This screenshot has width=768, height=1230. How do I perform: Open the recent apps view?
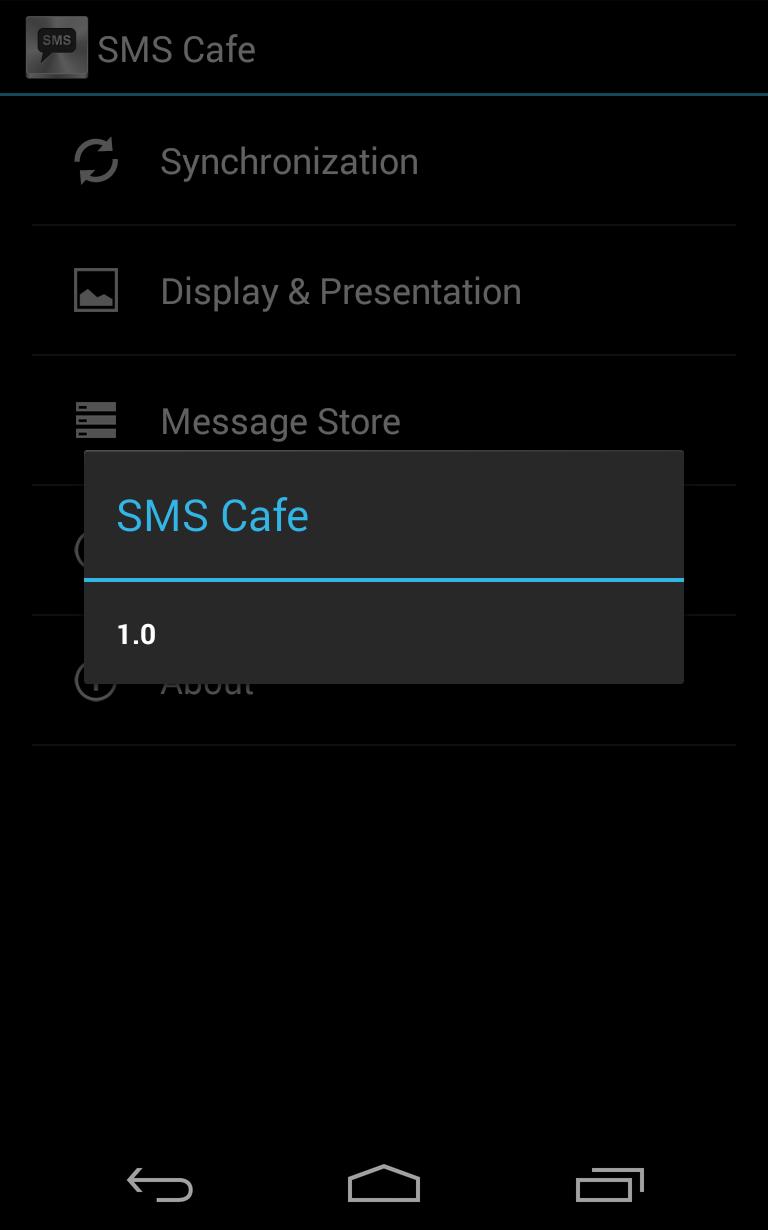[609, 1186]
